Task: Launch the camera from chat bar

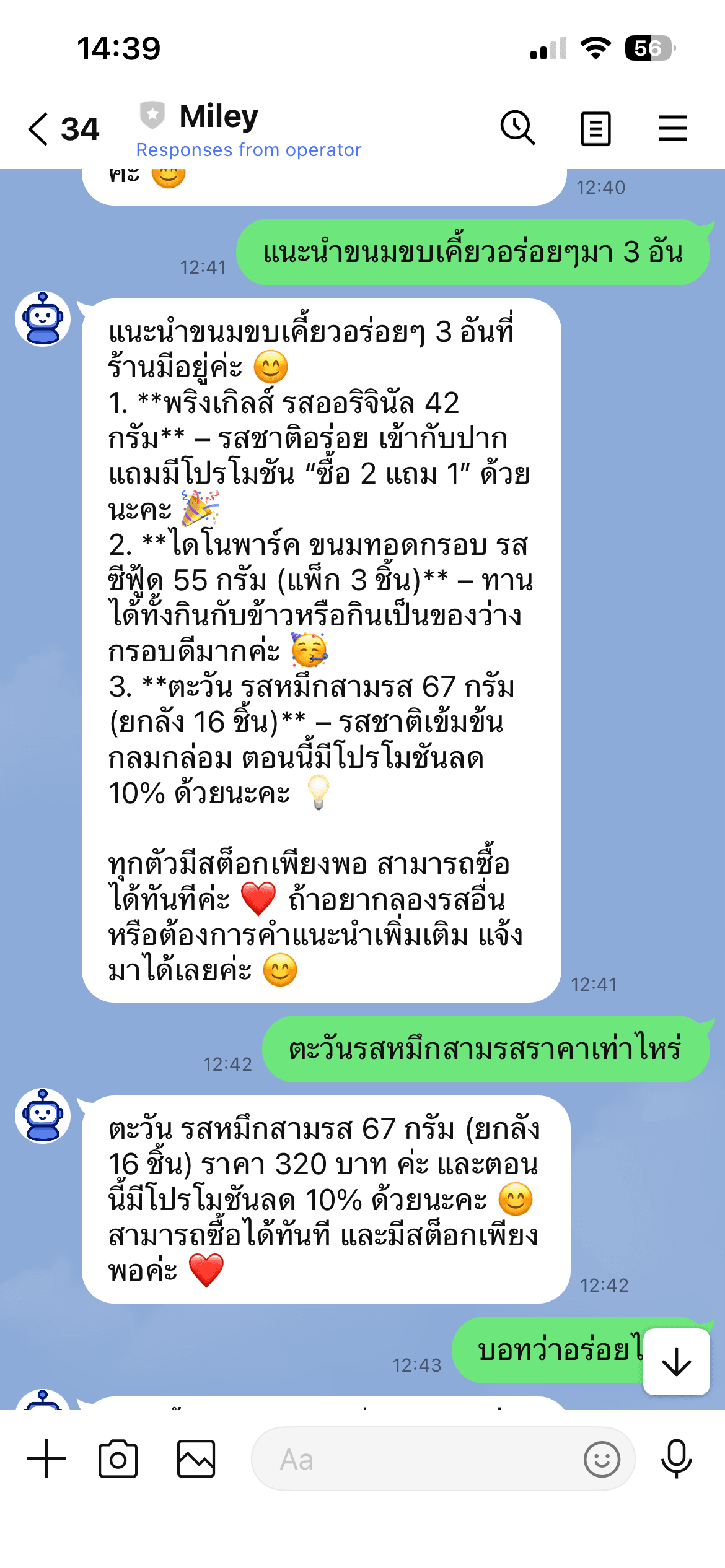Action: click(x=118, y=1458)
